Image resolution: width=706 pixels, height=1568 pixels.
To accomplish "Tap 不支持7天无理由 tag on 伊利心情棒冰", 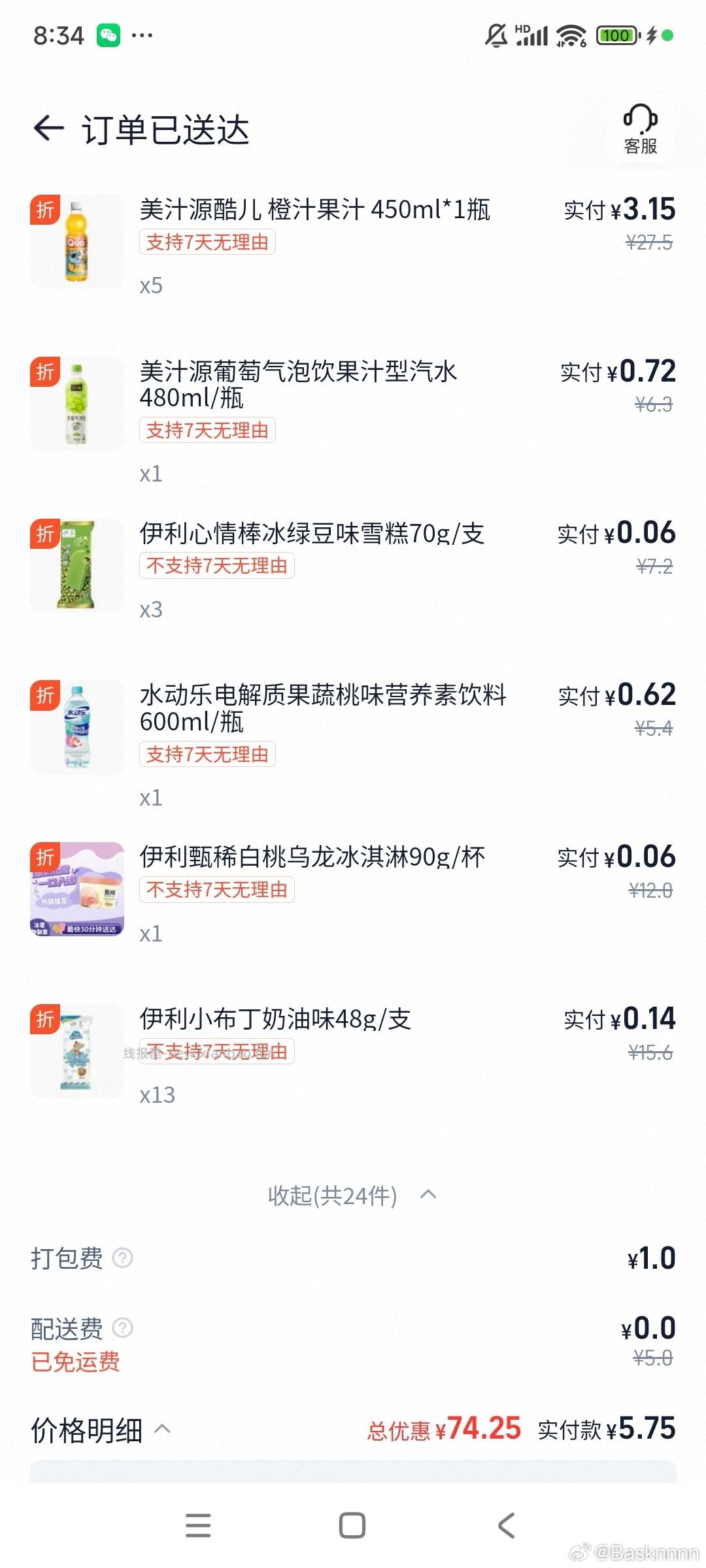I will coord(216,566).
